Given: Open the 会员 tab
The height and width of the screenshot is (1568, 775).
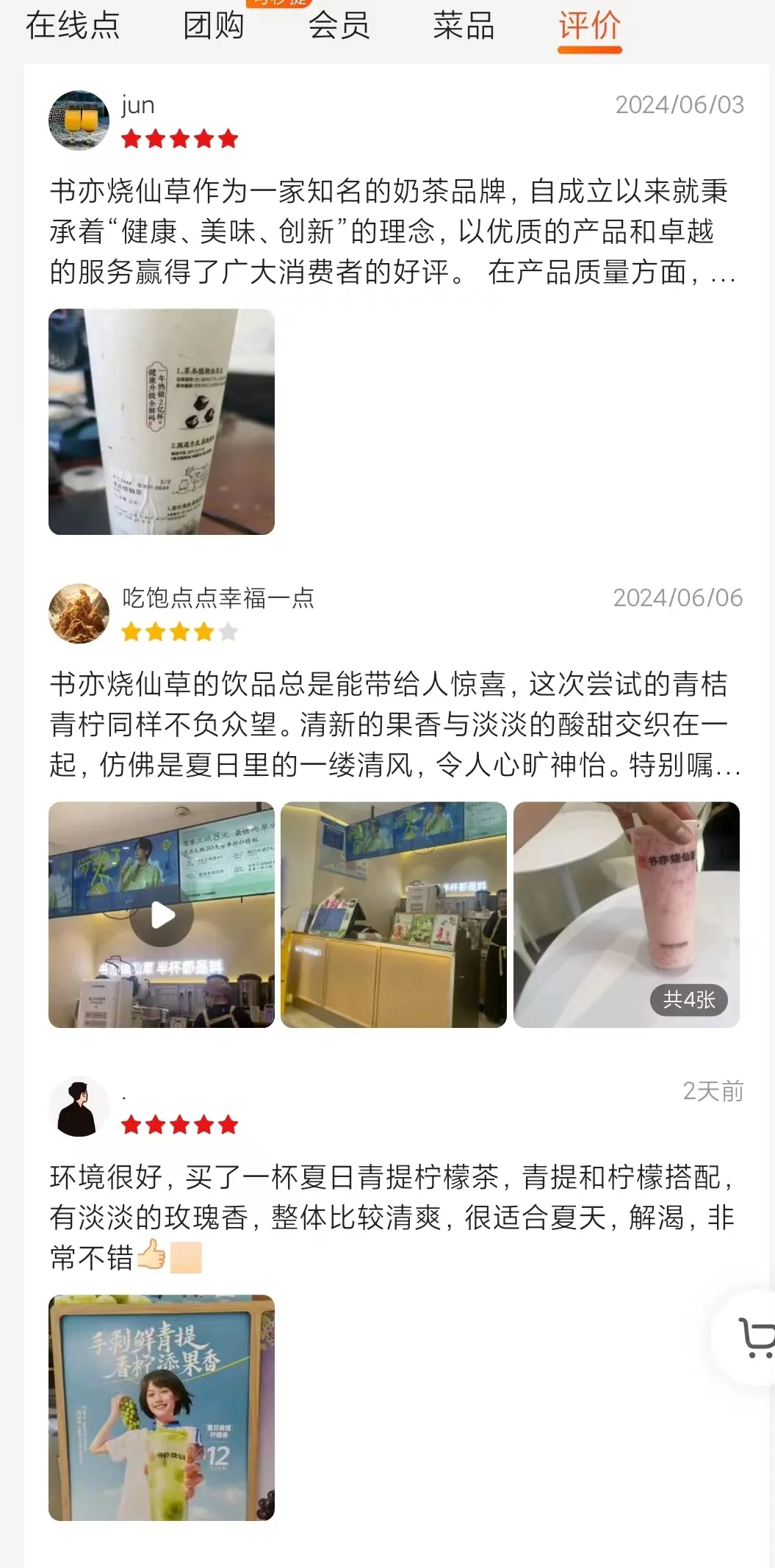Looking at the screenshot, I should [x=339, y=26].
